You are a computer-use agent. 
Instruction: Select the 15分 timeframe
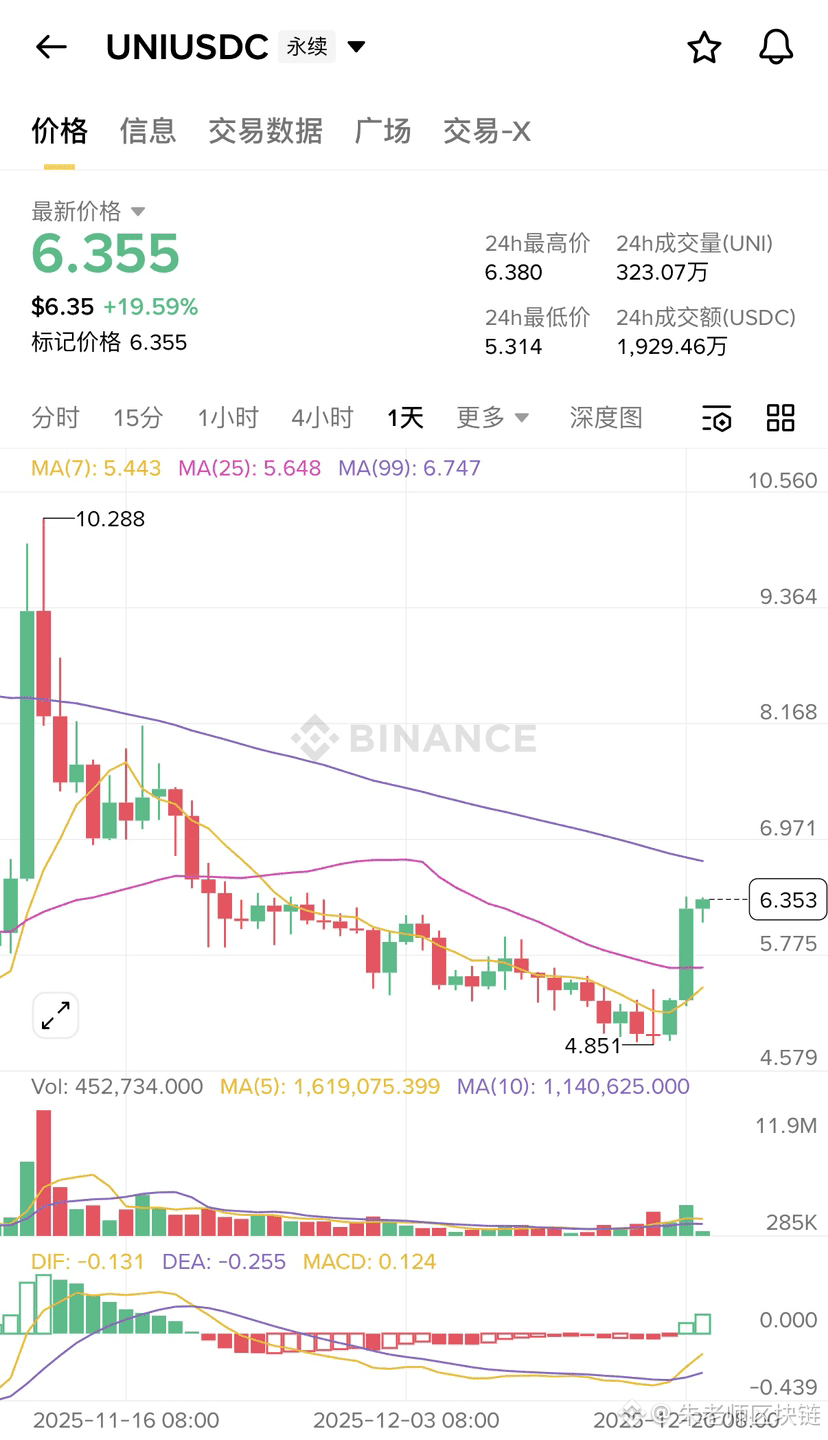tap(138, 418)
